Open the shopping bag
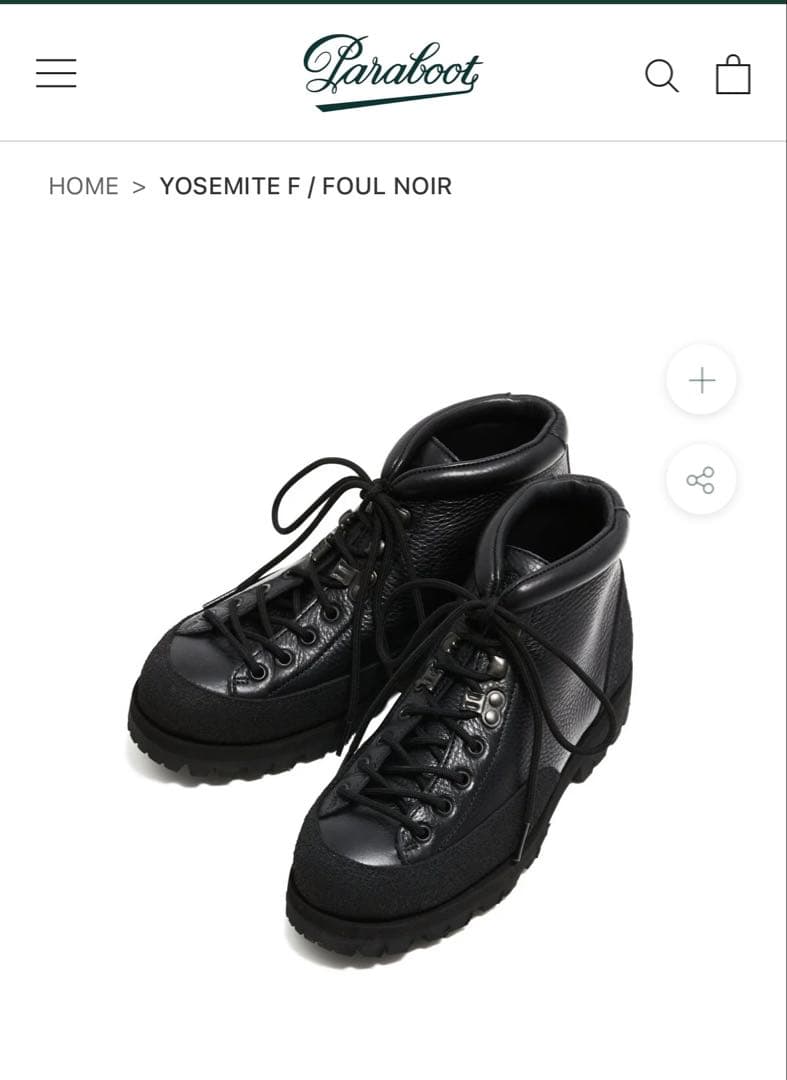The height and width of the screenshot is (1080, 787). pyautogui.click(x=733, y=75)
